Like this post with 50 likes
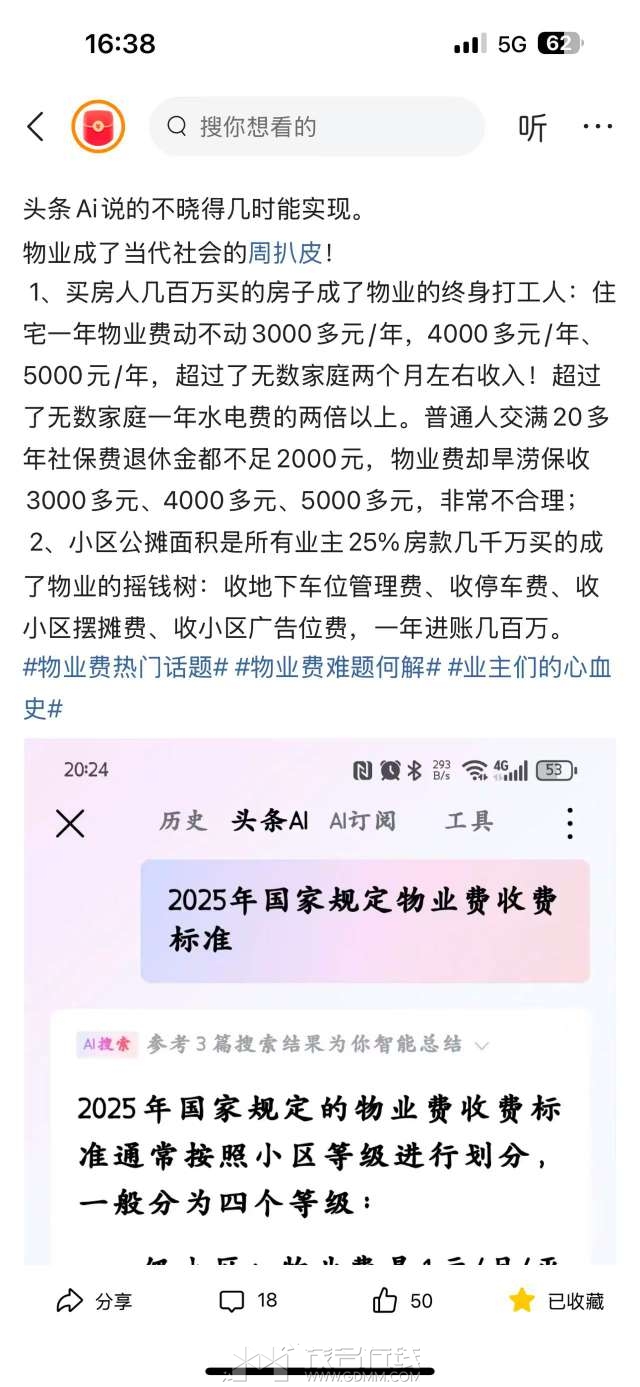The width and height of the screenshot is (640, 1387). pyautogui.click(x=402, y=1300)
